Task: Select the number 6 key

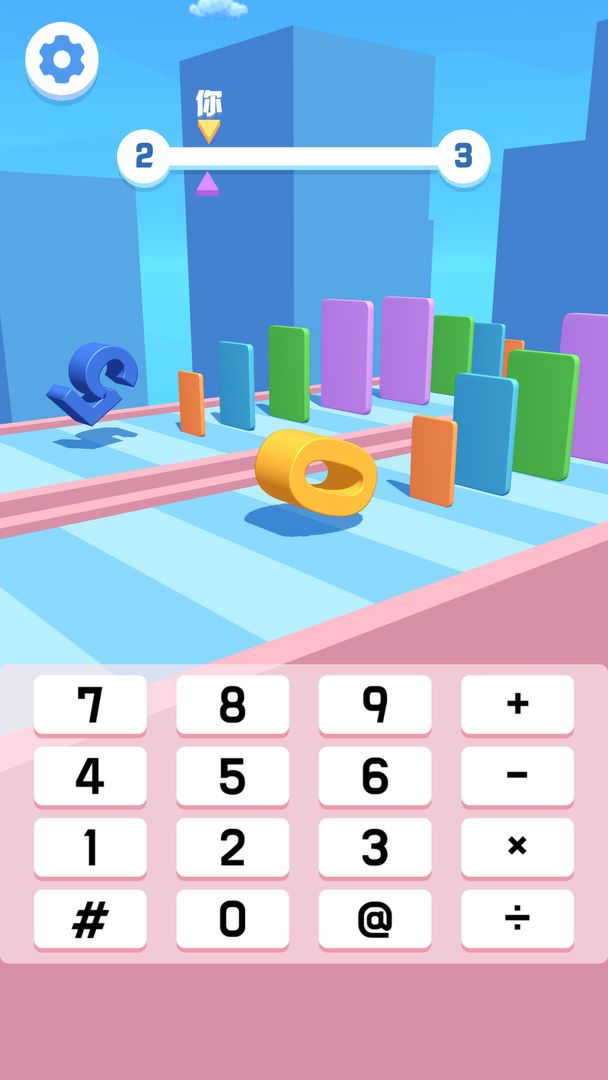Action: [375, 777]
